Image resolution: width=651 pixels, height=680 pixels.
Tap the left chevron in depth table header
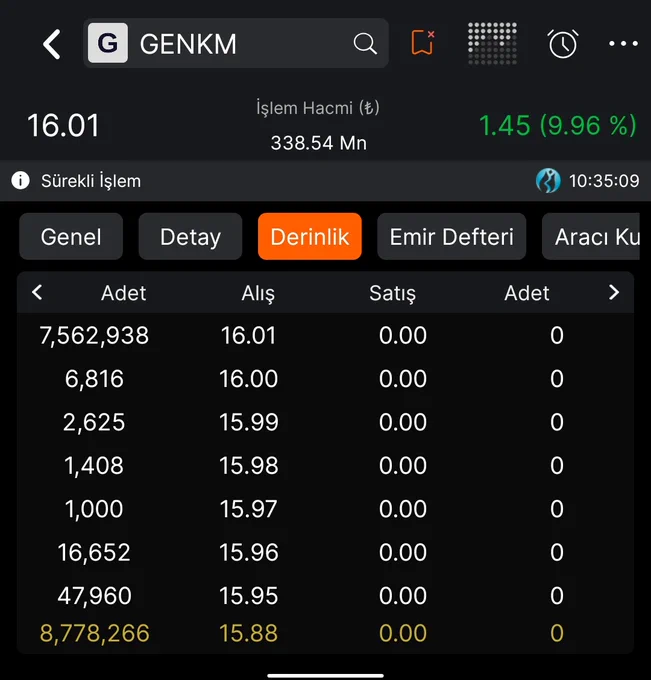click(37, 292)
